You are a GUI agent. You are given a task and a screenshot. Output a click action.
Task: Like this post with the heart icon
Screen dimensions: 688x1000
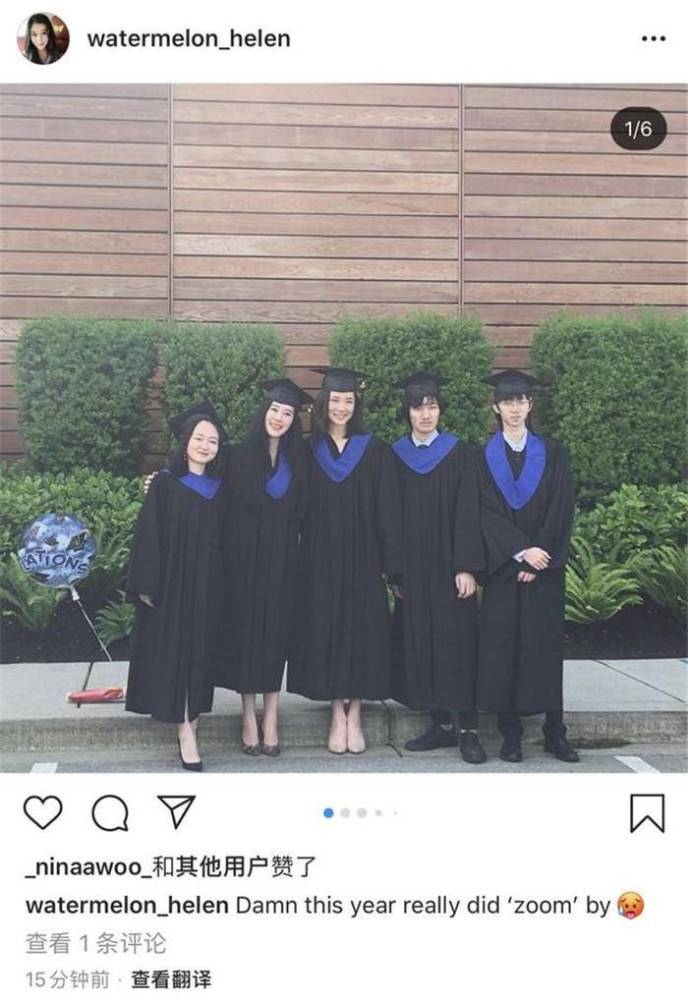pos(42,812)
